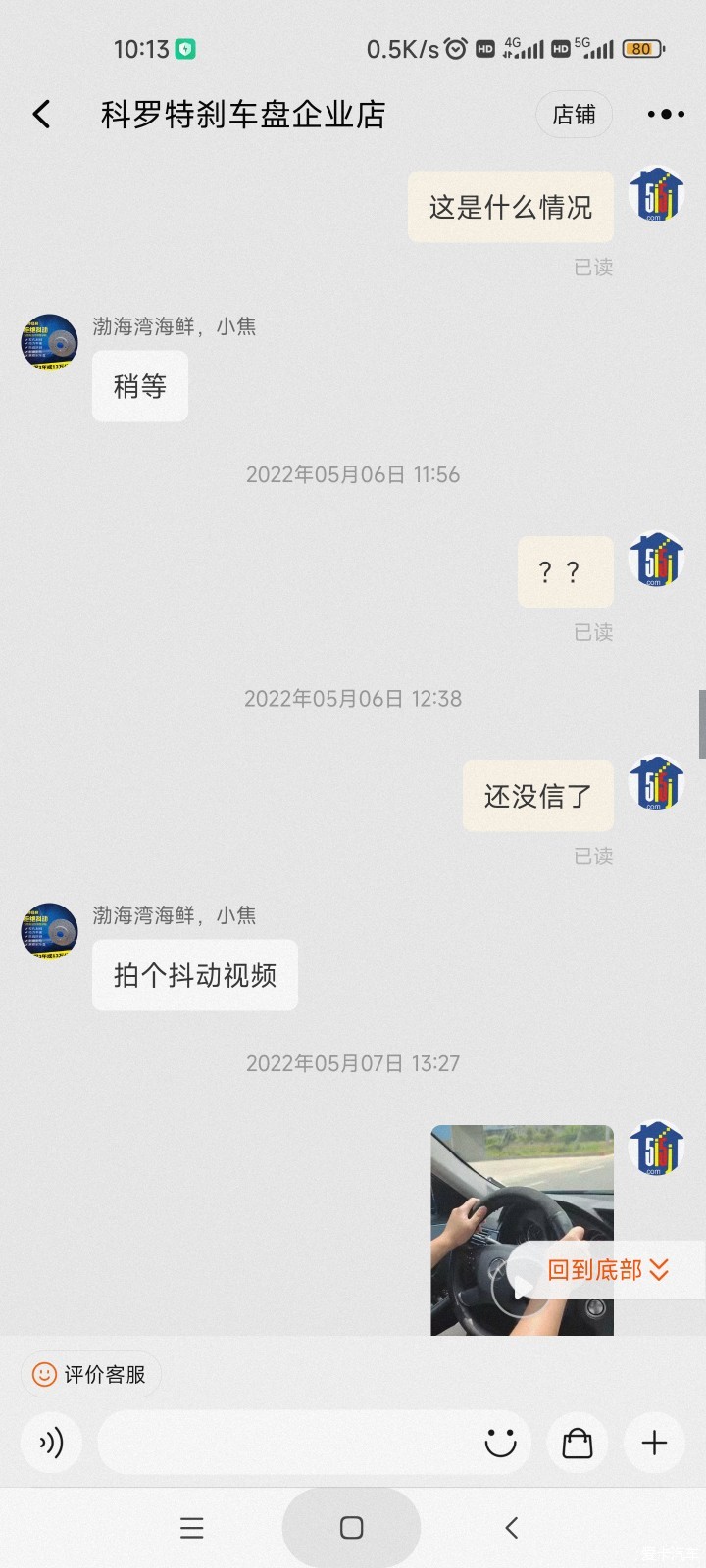
Task: Open recent apps from navigation bar
Action: pos(192,1527)
